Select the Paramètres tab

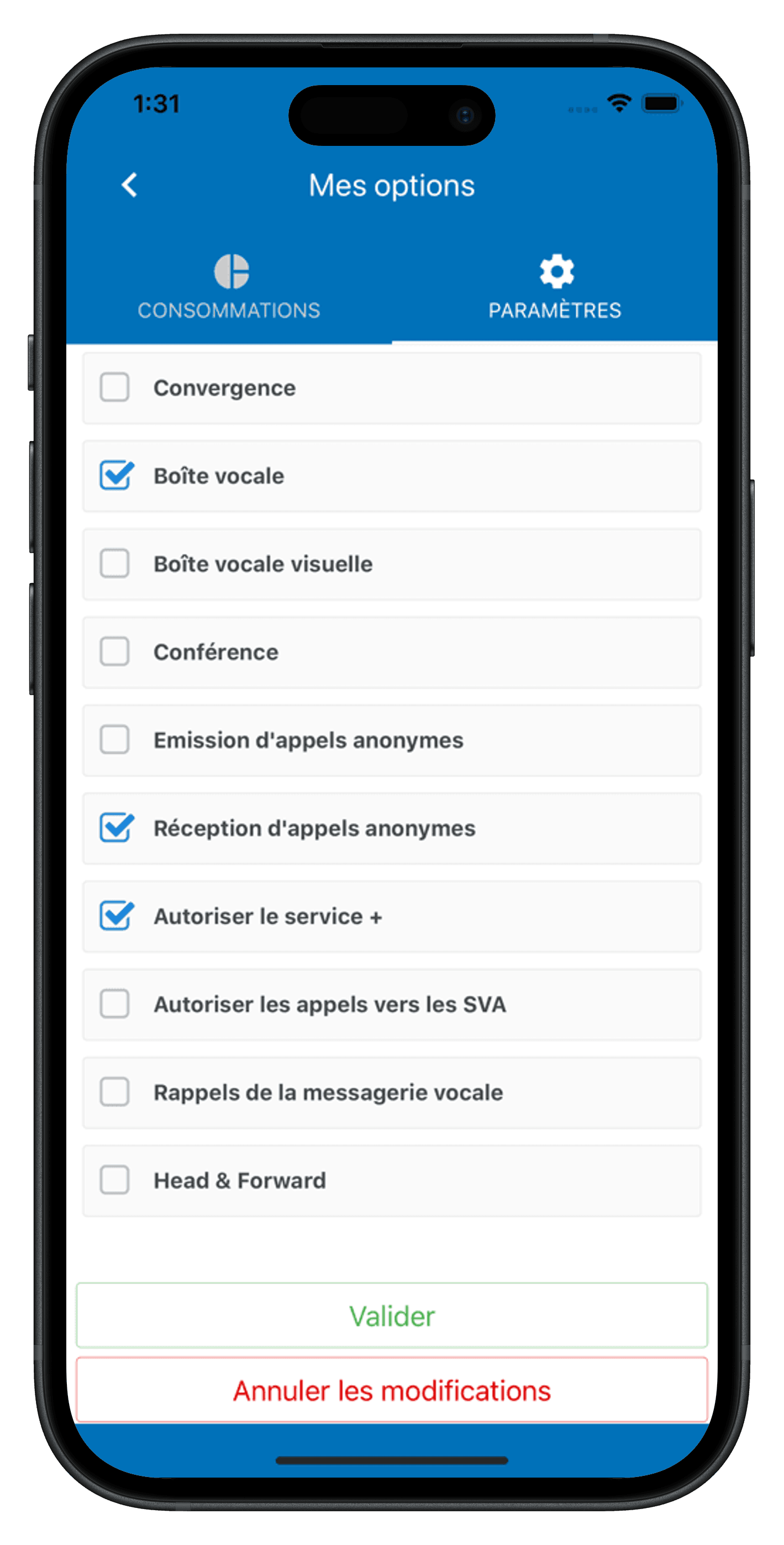(x=555, y=287)
